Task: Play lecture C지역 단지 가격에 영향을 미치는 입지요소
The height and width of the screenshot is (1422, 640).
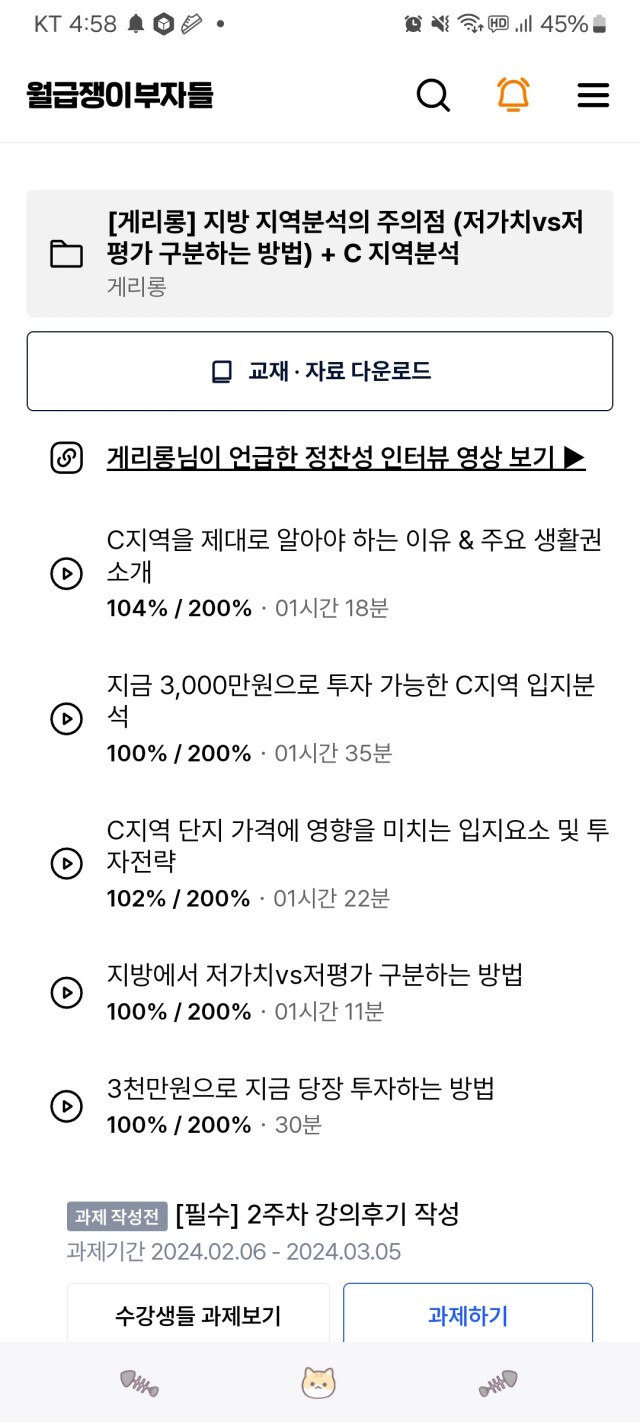Action: tap(320, 863)
